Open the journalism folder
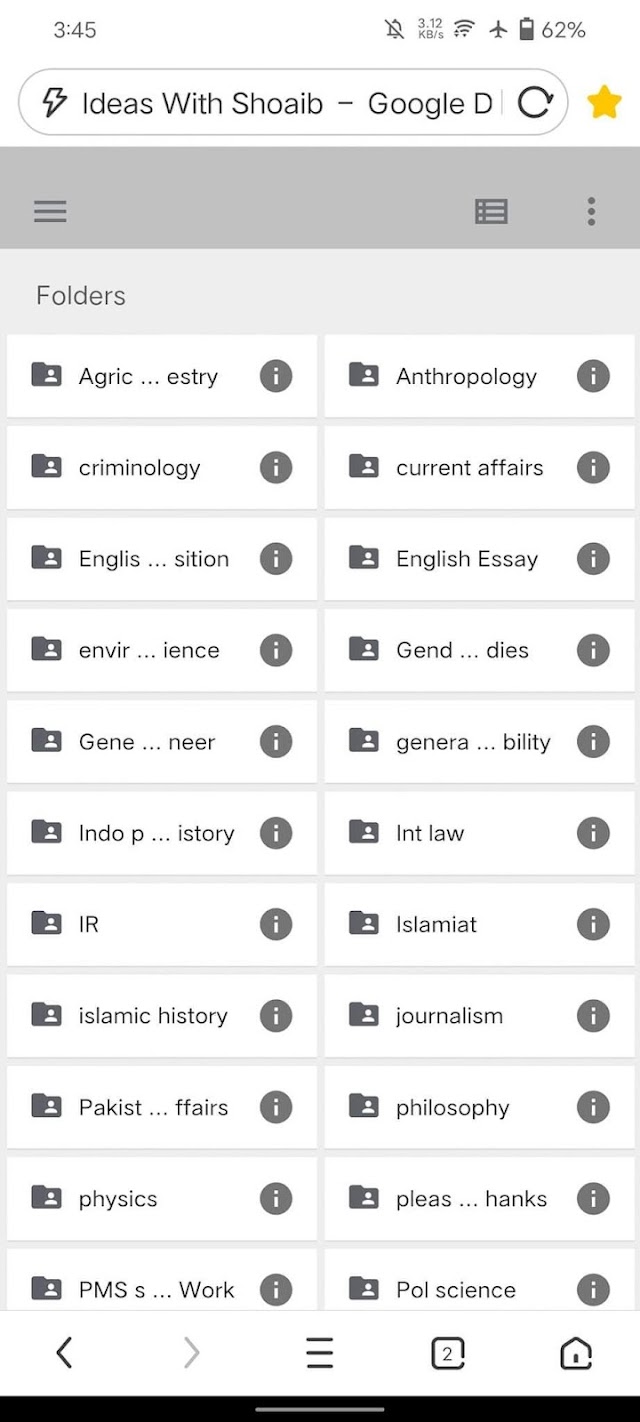The height and width of the screenshot is (1422, 640). tap(449, 1016)
